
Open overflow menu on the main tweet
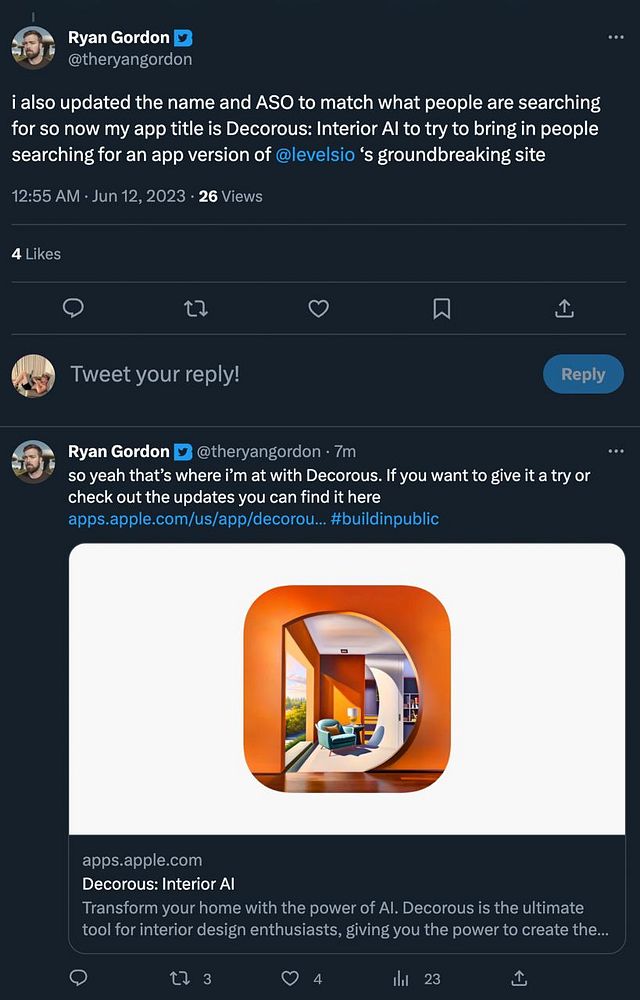[x=616, y=37]
